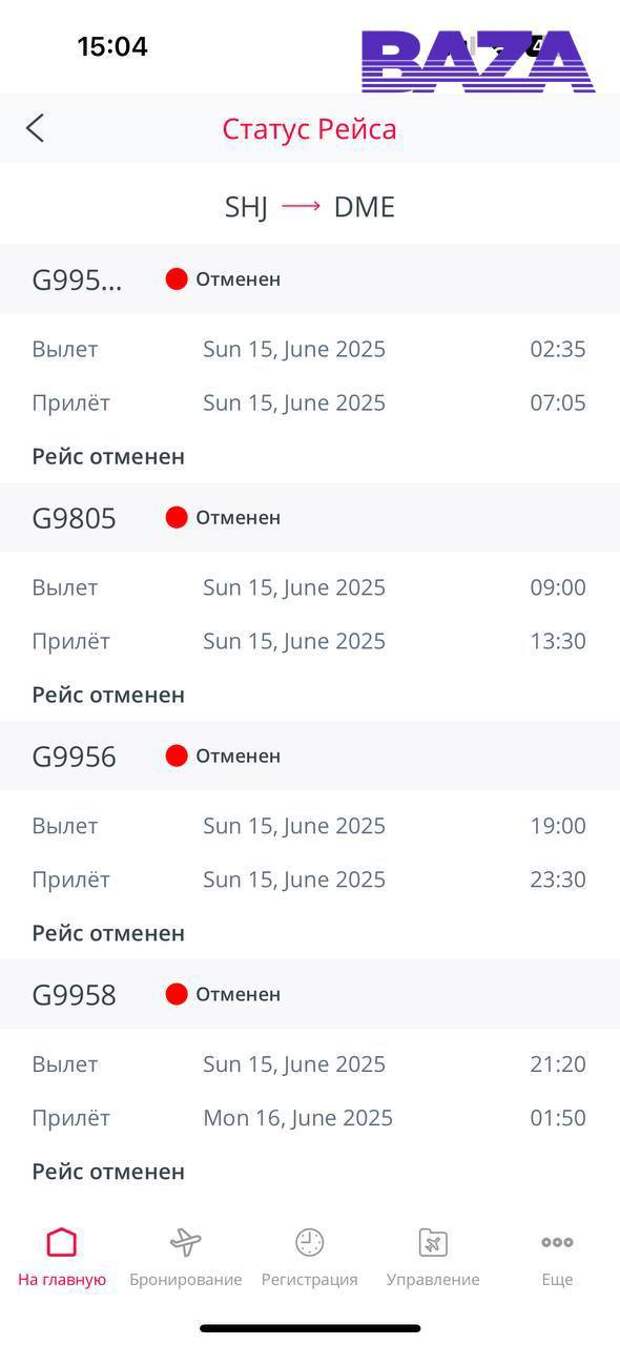Open the Регистрация tab
The width and height of the screenshot is (620, 1345).
click(x=310, y=1257)
